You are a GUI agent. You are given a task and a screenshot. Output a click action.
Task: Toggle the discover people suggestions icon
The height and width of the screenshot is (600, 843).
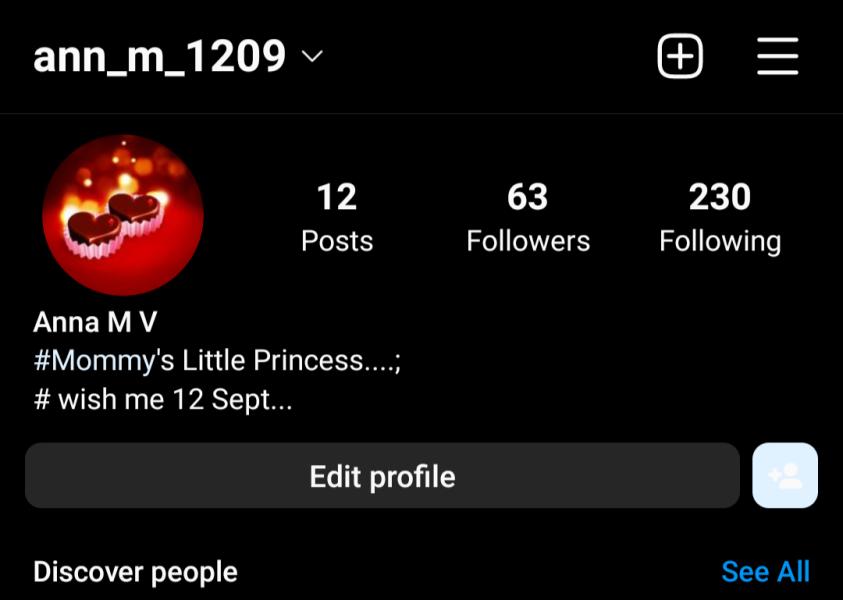click(x=785, y=476)
